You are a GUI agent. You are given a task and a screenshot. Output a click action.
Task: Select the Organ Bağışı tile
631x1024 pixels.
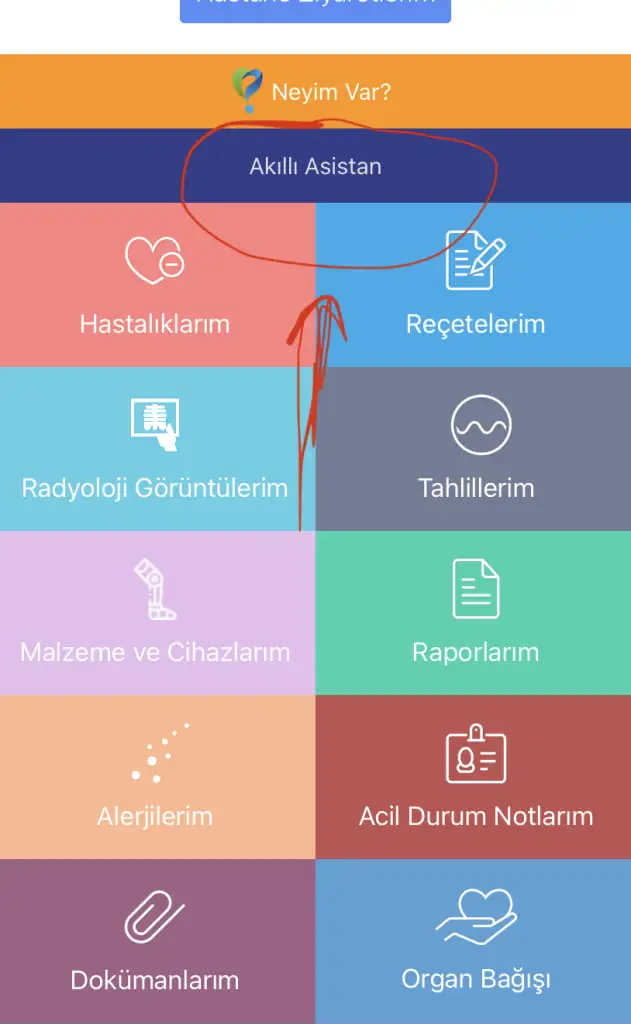click(x=474, y=942)
